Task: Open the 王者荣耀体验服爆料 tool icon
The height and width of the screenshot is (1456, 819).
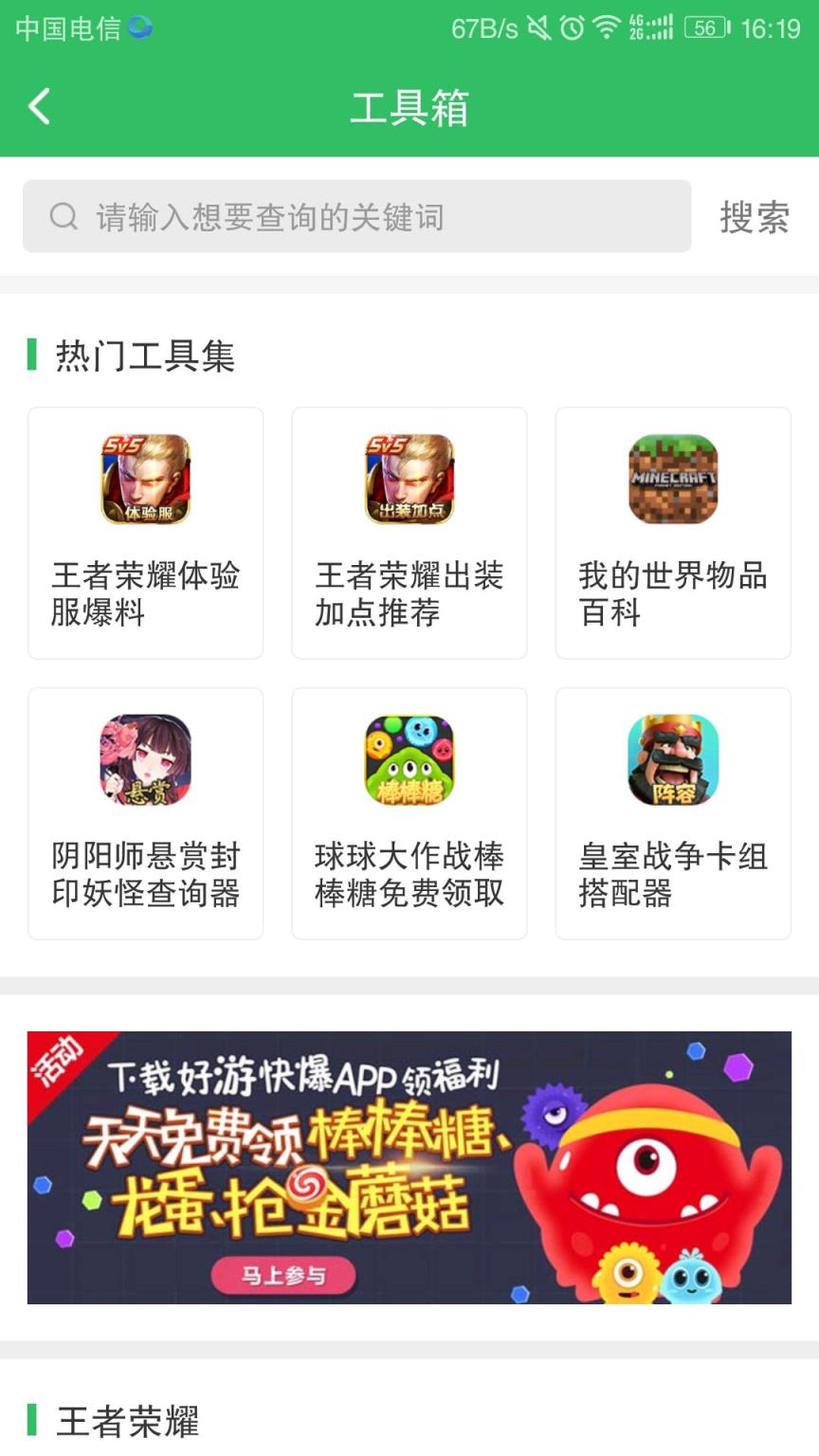Action: pyautogui.click(x=145, y=480)
